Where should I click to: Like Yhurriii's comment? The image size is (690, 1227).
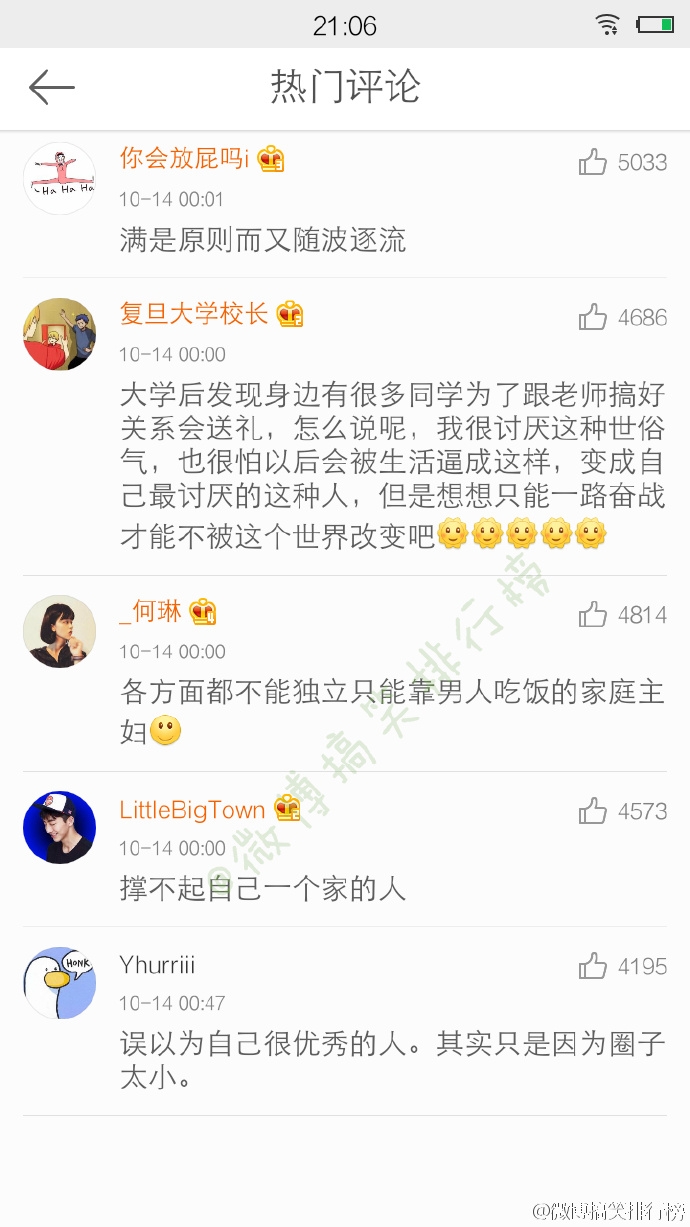pos(593,966)
